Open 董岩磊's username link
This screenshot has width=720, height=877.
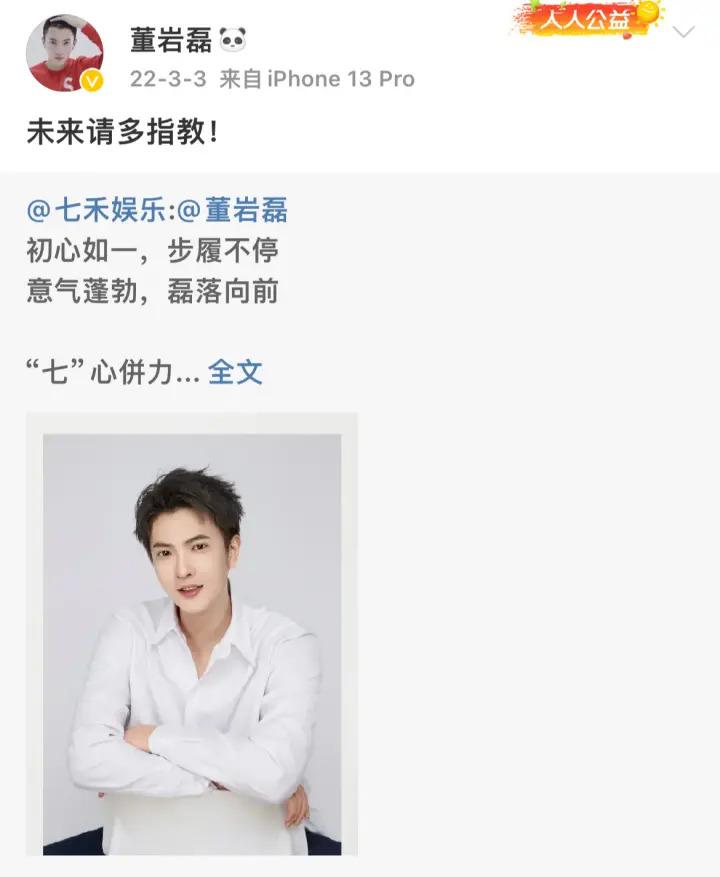pyautogui.click(x=172, y=39)
